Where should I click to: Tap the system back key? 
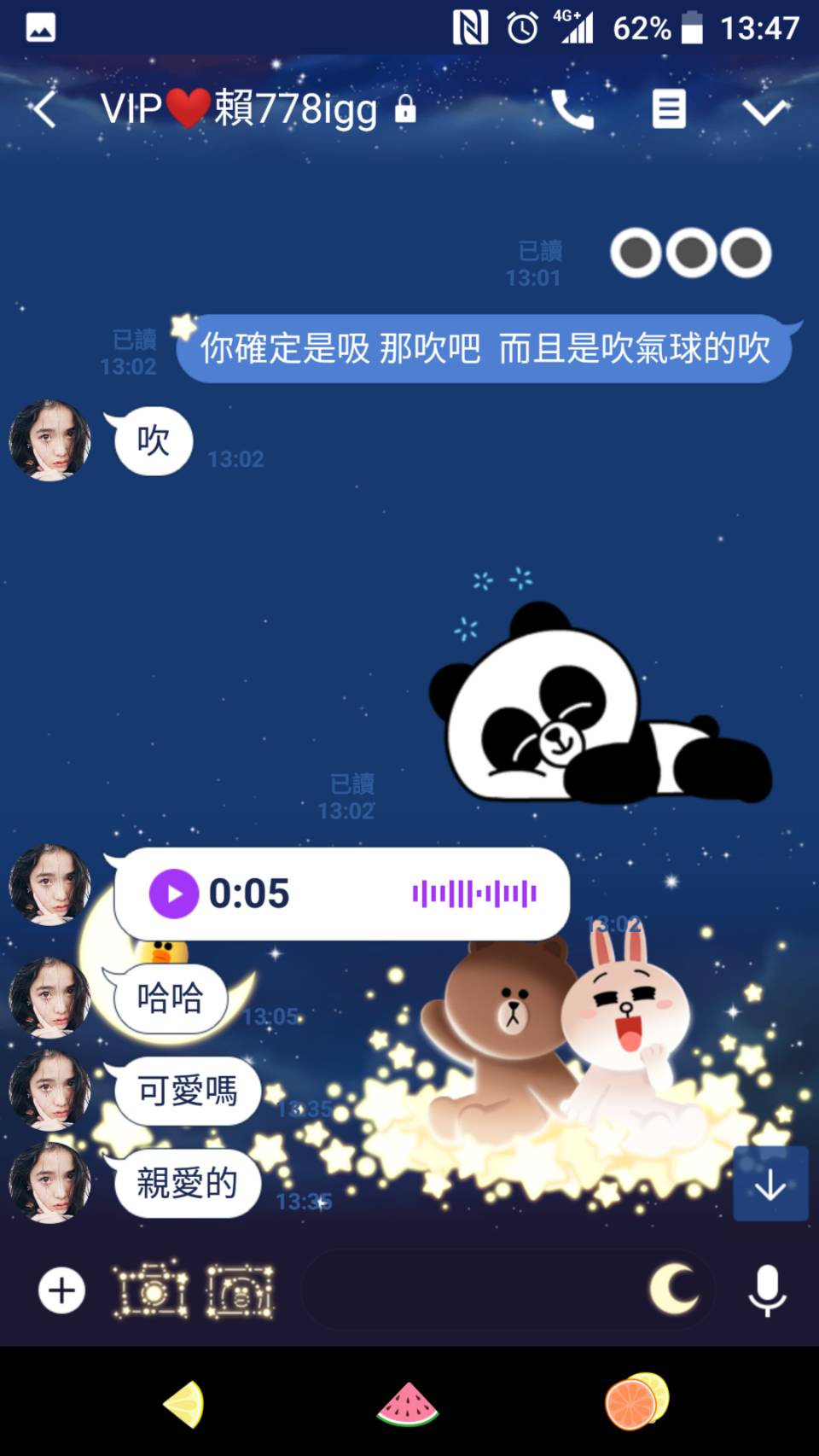pyautogui.click(x=184, y=1404)
